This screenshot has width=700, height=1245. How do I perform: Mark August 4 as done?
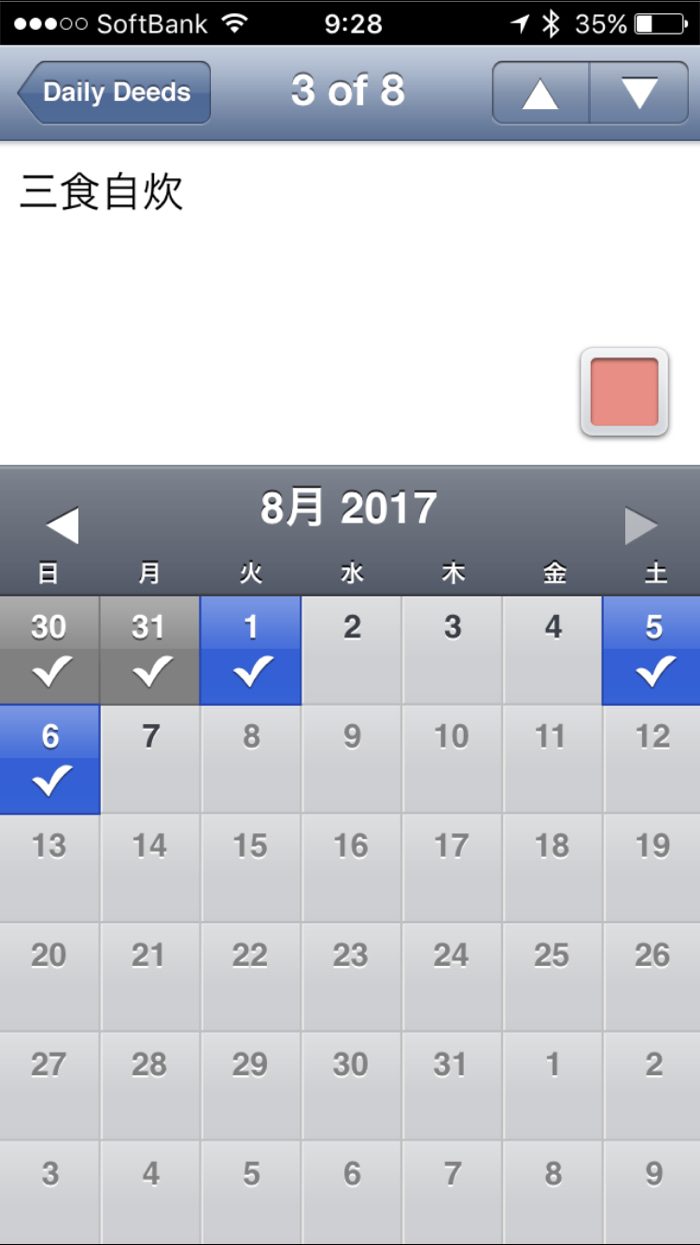(553, 650)
